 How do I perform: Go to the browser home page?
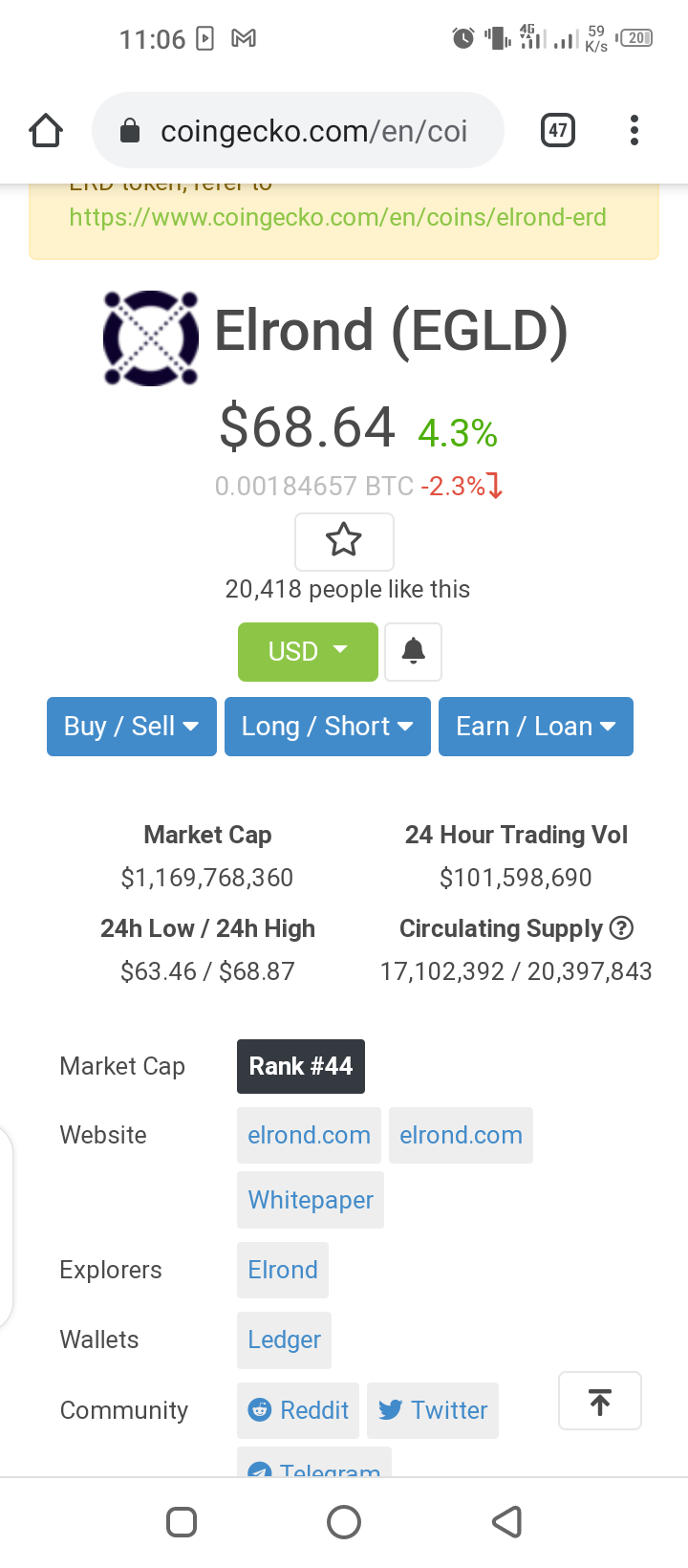coord(46,130)
